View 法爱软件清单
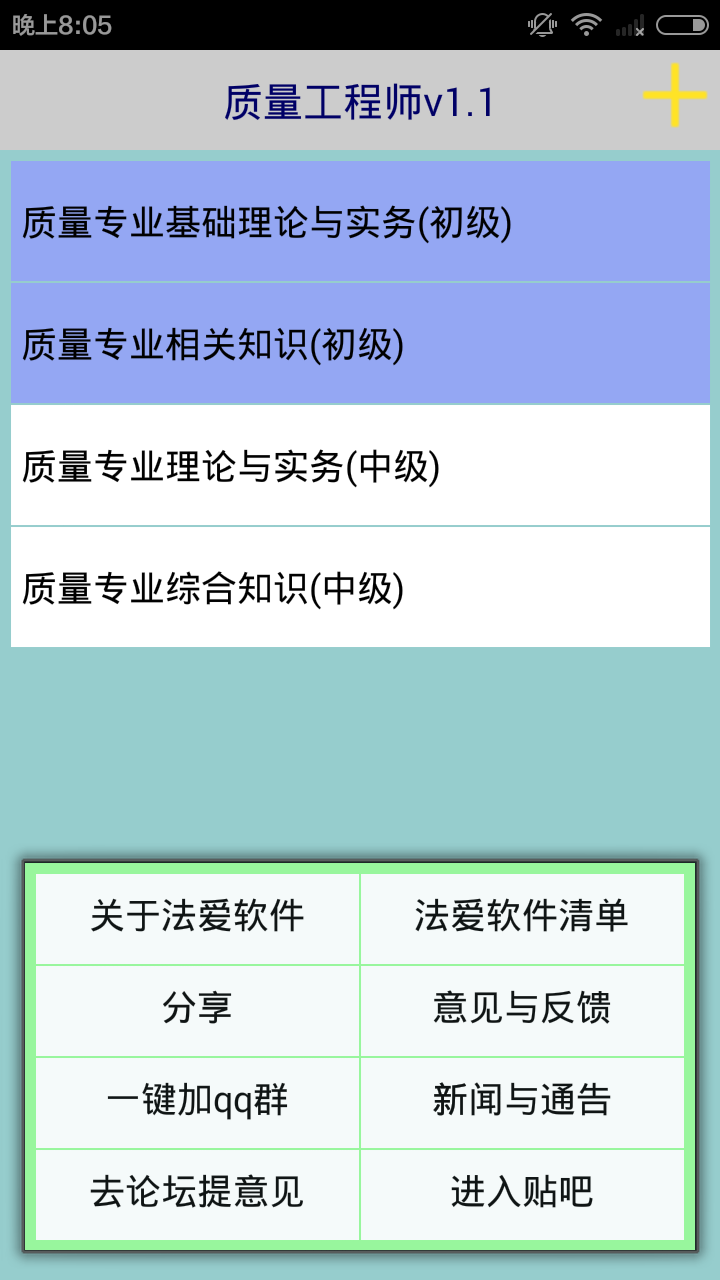Screen dimensions: 720x1280 [x=522, y=918]
